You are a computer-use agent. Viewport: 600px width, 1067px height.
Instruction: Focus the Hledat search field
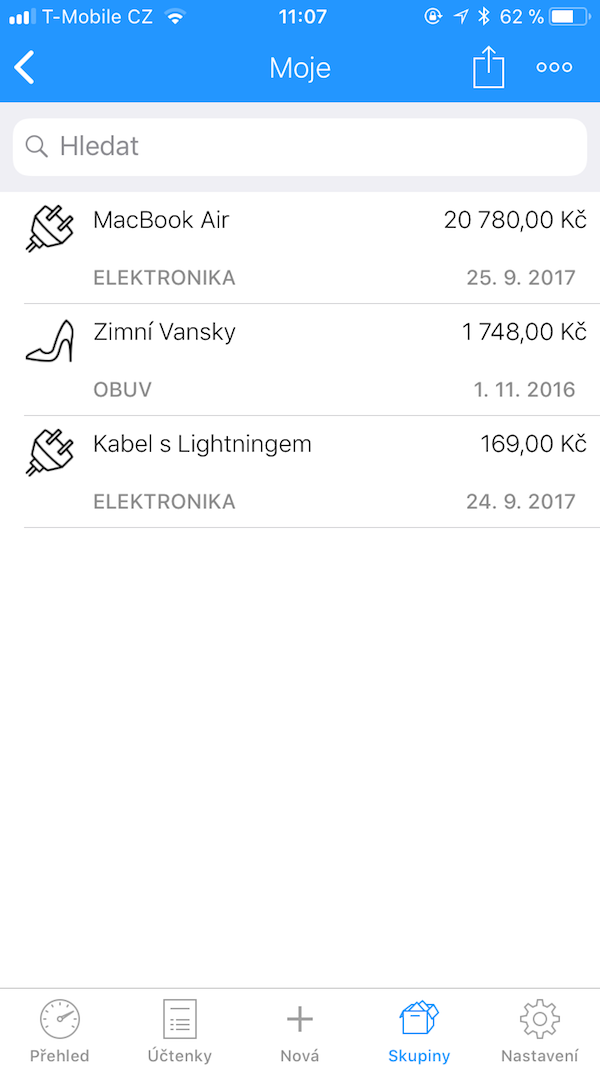[300, 147]
